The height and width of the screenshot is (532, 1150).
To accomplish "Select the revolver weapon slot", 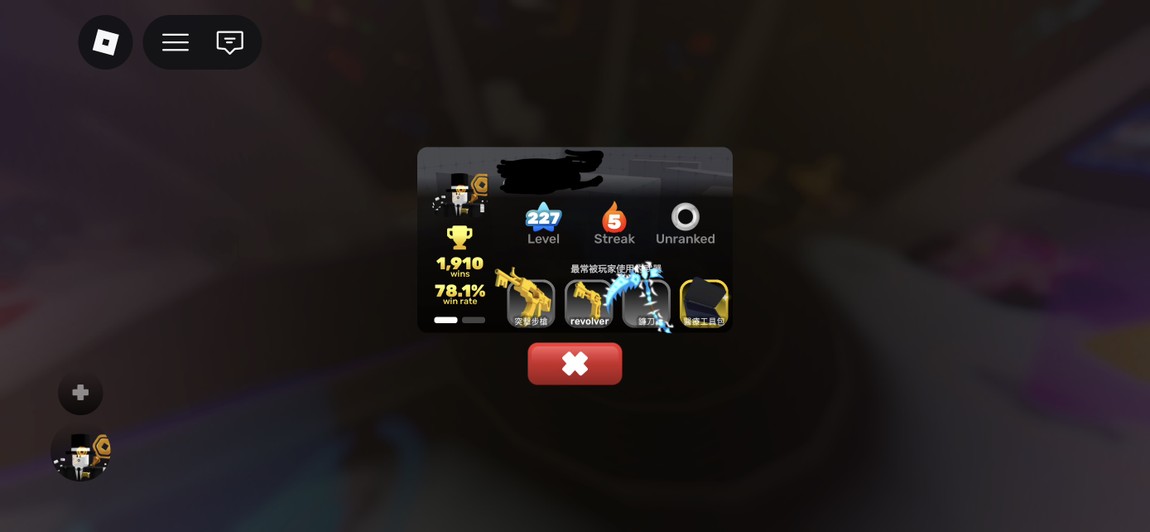I will pyautogui.click(x=589, y=303).
